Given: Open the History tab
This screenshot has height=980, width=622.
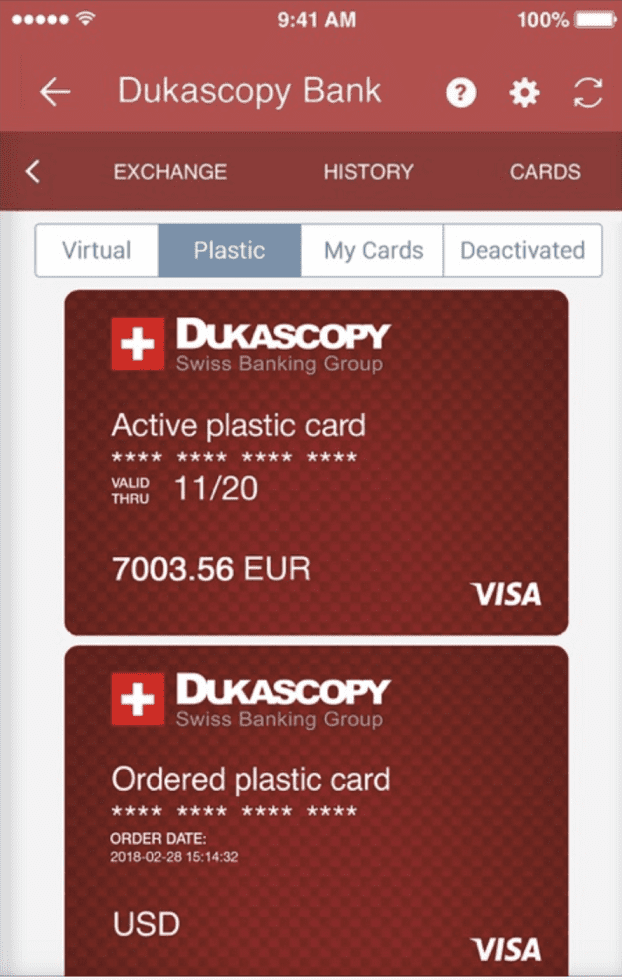Looking at the screenshot, I should click(368, 172).
